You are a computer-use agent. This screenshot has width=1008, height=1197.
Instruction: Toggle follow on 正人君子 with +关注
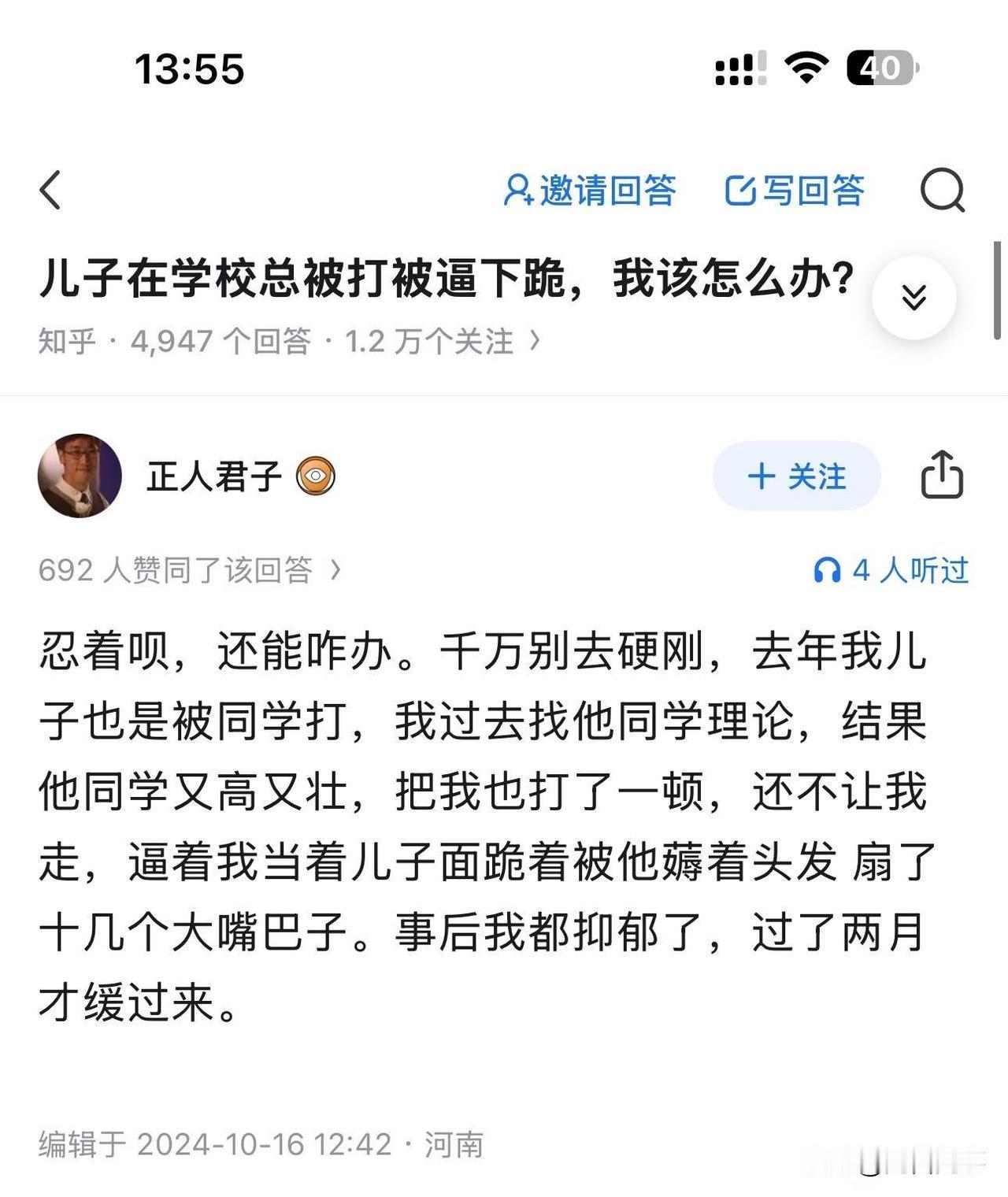[x=796, y=476]
